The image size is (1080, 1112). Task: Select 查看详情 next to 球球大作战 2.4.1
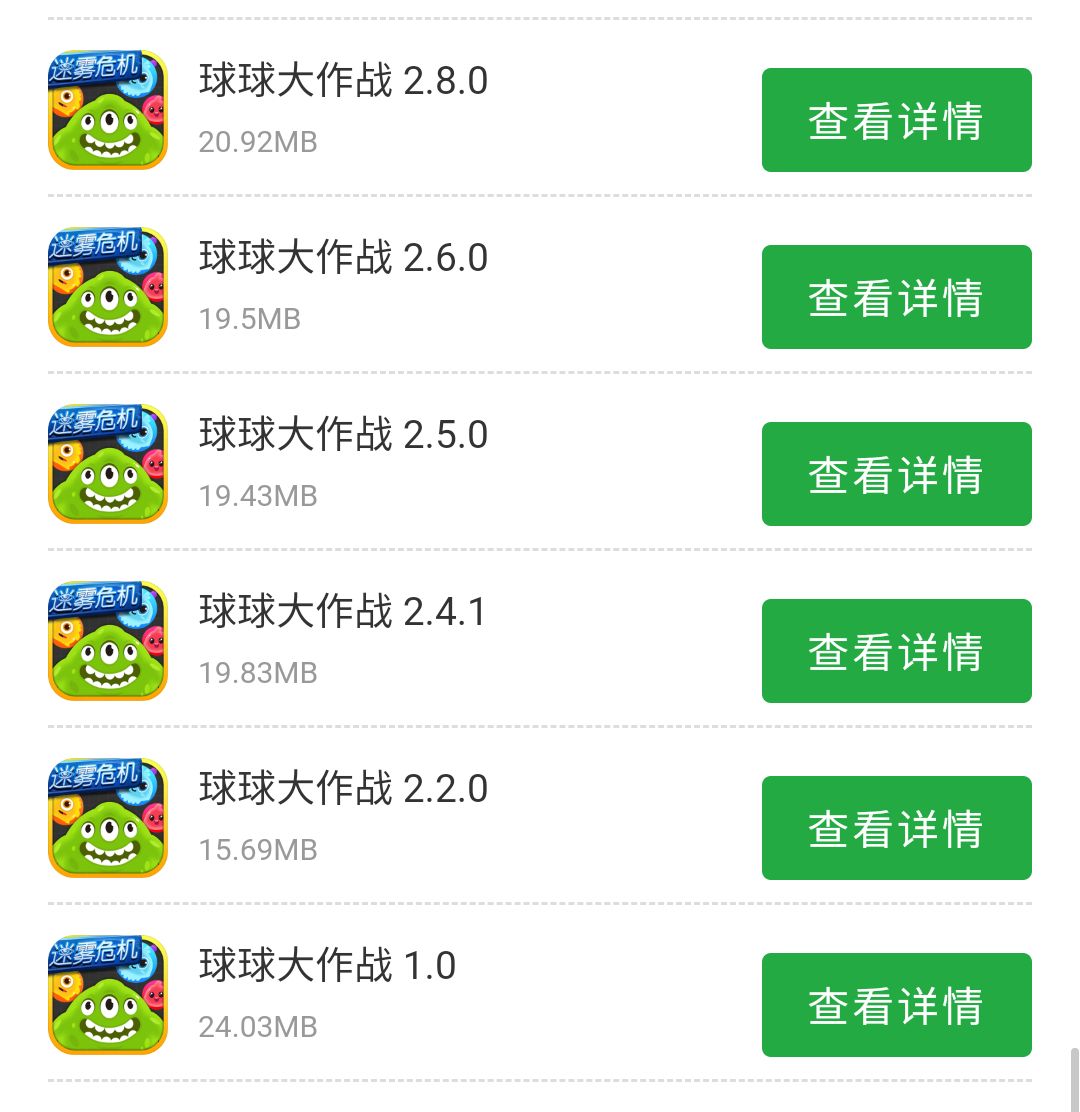click(896, 651)
